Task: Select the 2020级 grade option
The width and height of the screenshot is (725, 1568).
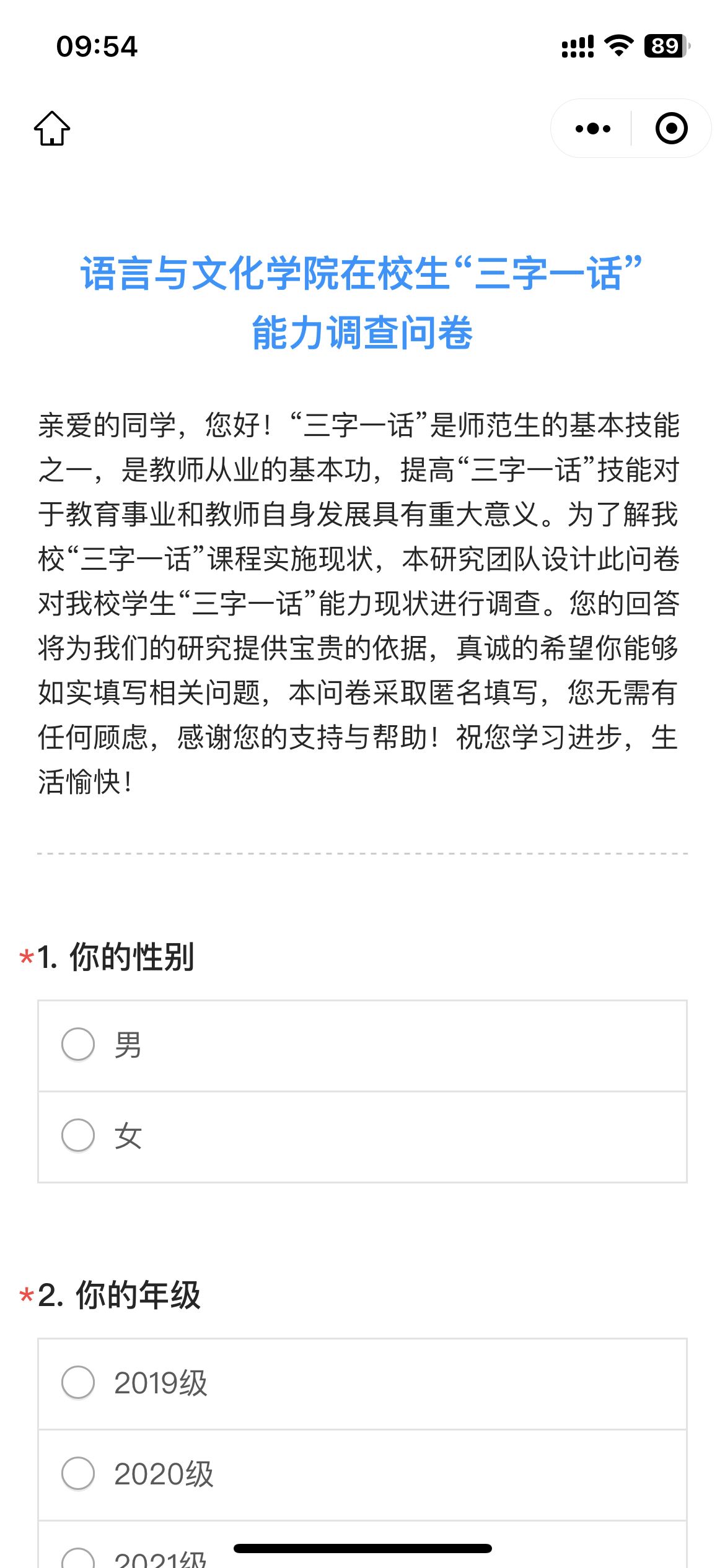Action: 79,1474
